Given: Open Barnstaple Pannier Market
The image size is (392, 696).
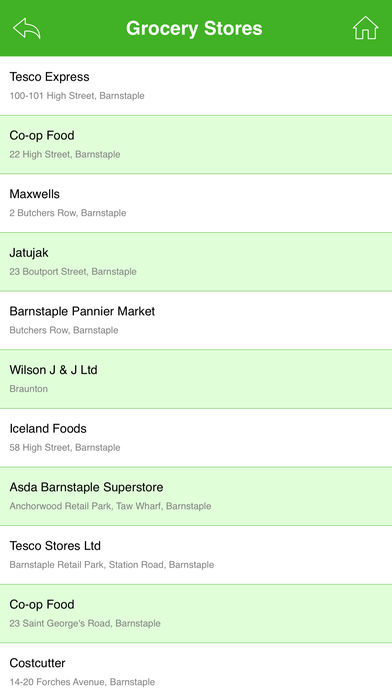Looking at the screenshot, I should [x=196, y=320].
